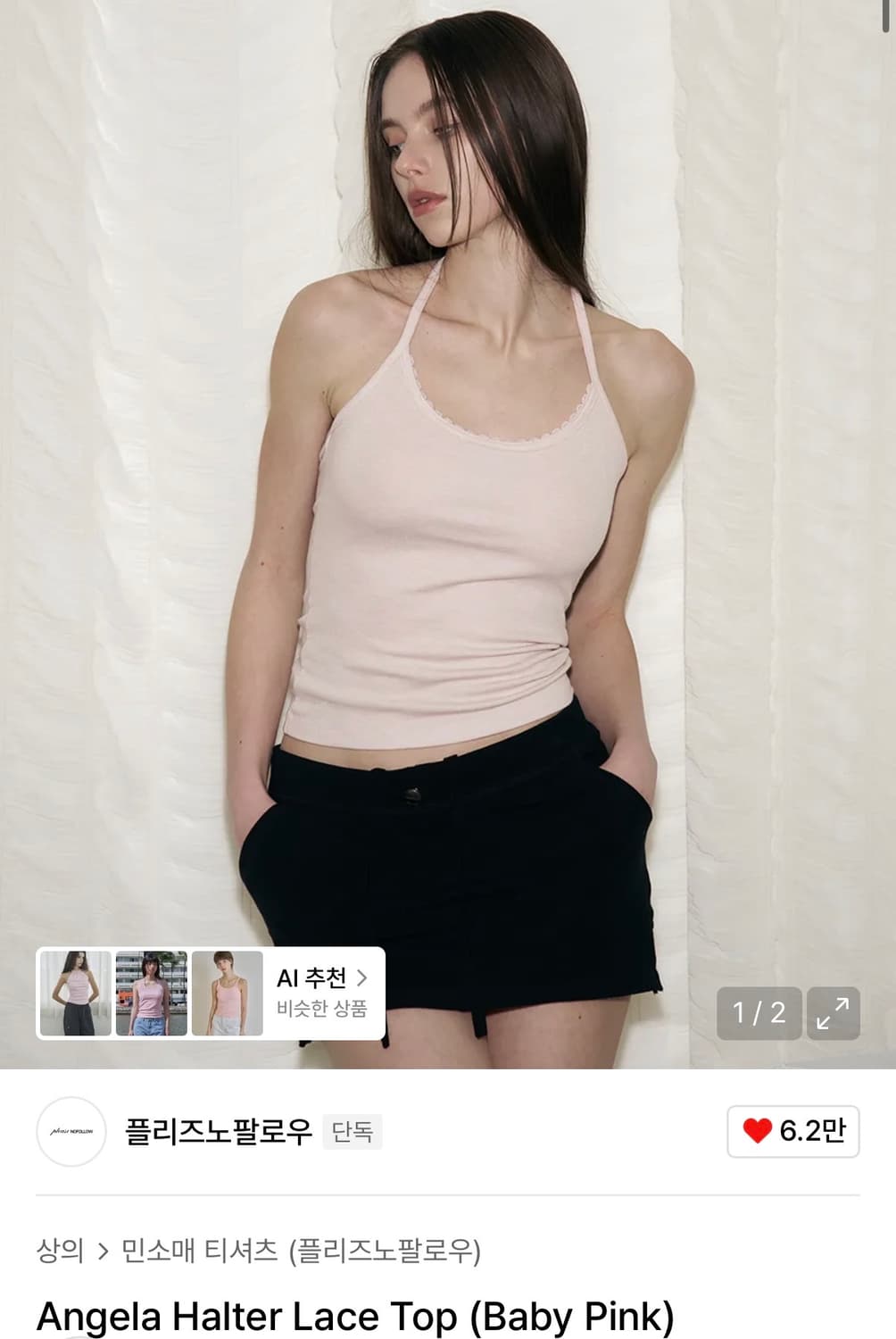
Task: Open AI 추천 via its right chevron arrow
Action: pos(365,977)
